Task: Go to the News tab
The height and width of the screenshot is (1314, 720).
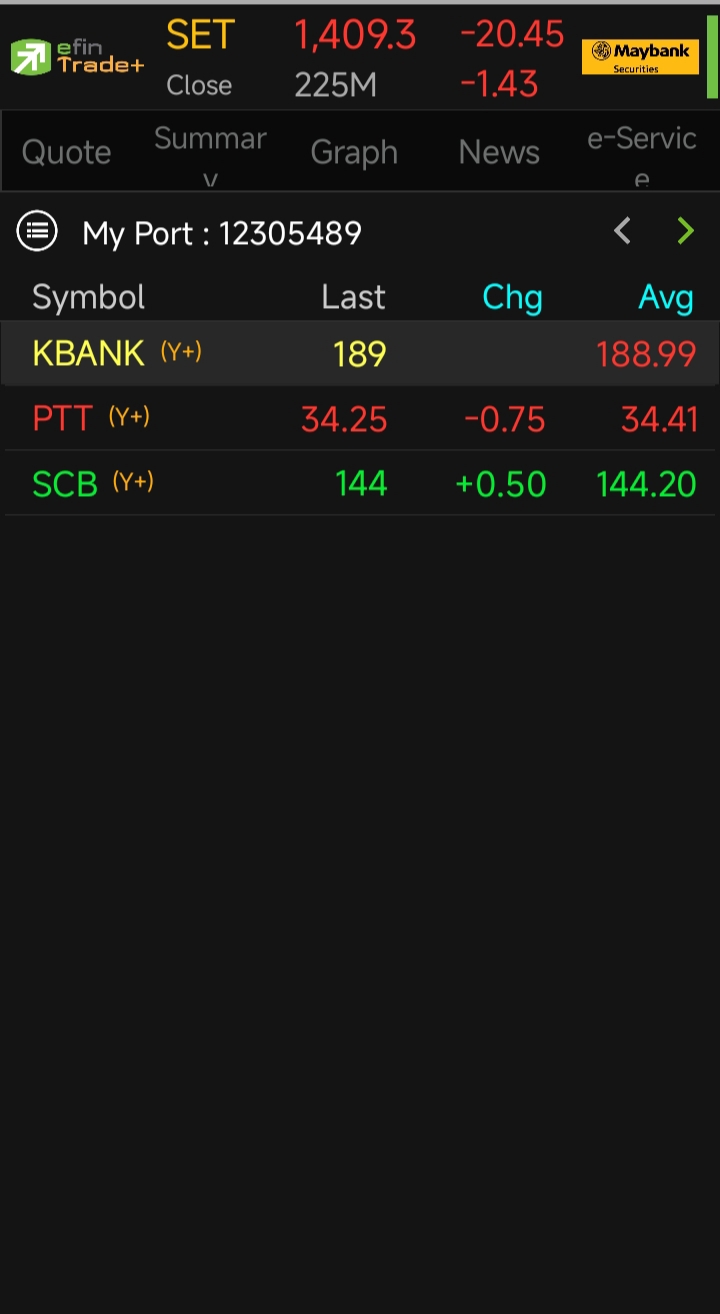Action: [498, 152]
